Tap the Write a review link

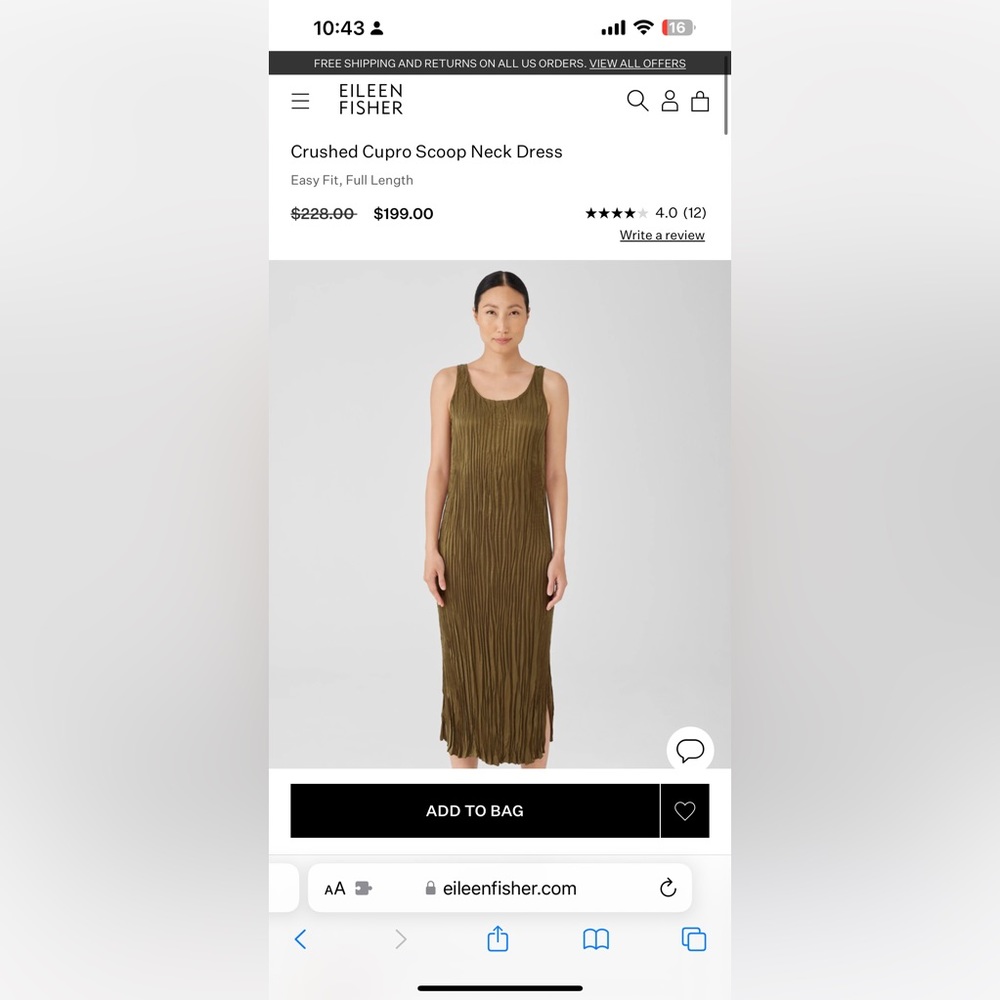click(662, 235)
